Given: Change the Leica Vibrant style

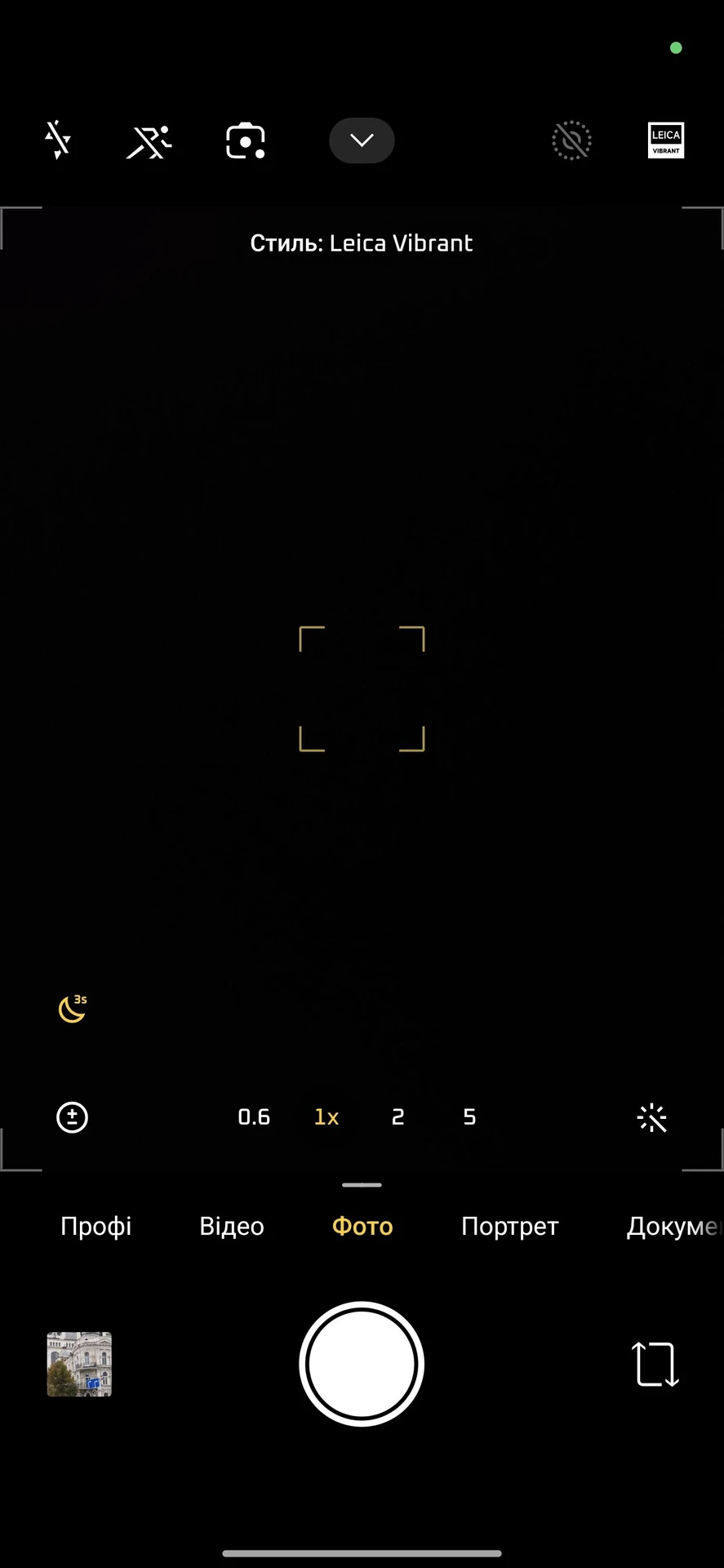Looking at the screenshot, I should pos(665,140).
